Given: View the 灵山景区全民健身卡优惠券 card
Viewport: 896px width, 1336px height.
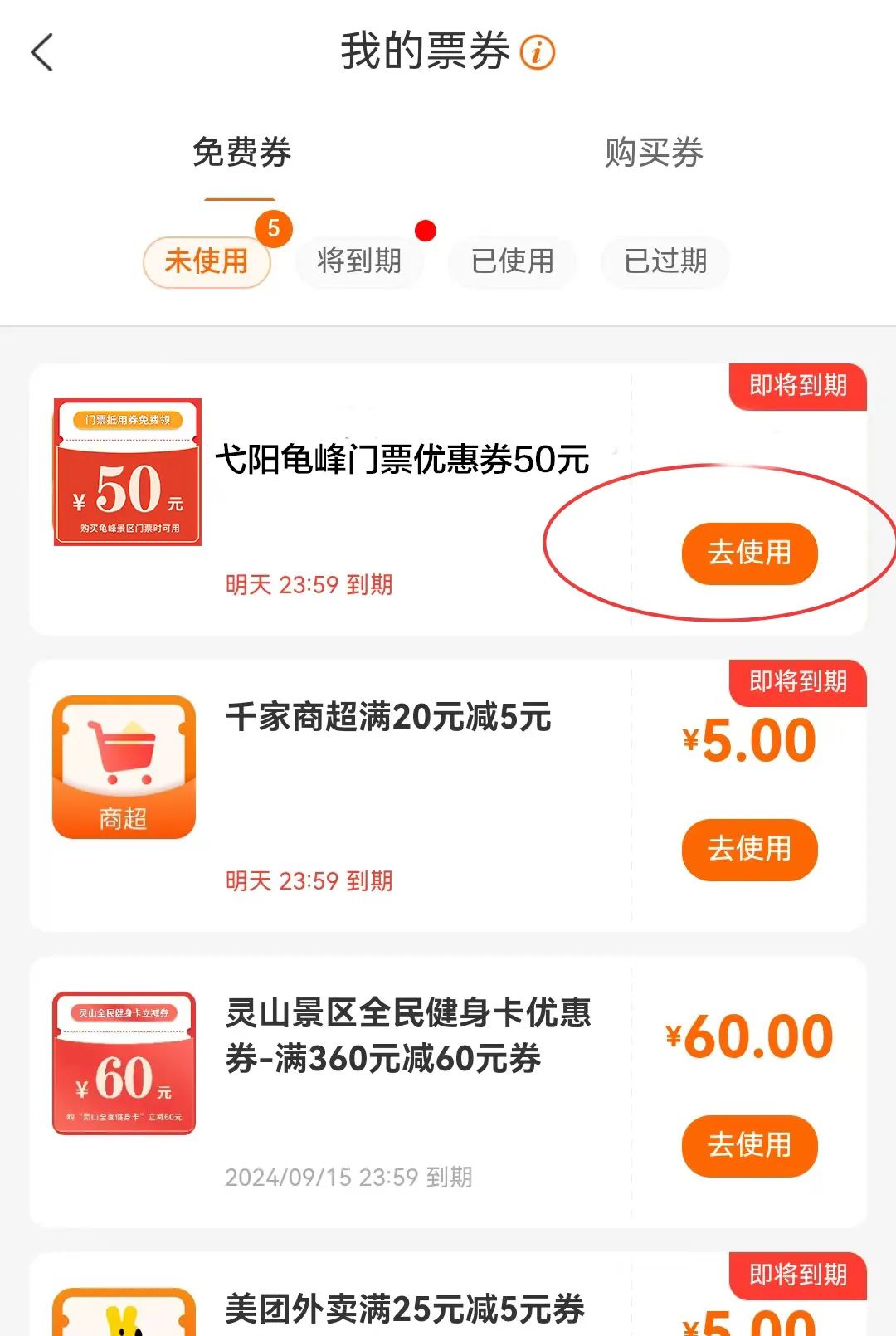Looking at the screenshot, I should tap(407, 1036).
